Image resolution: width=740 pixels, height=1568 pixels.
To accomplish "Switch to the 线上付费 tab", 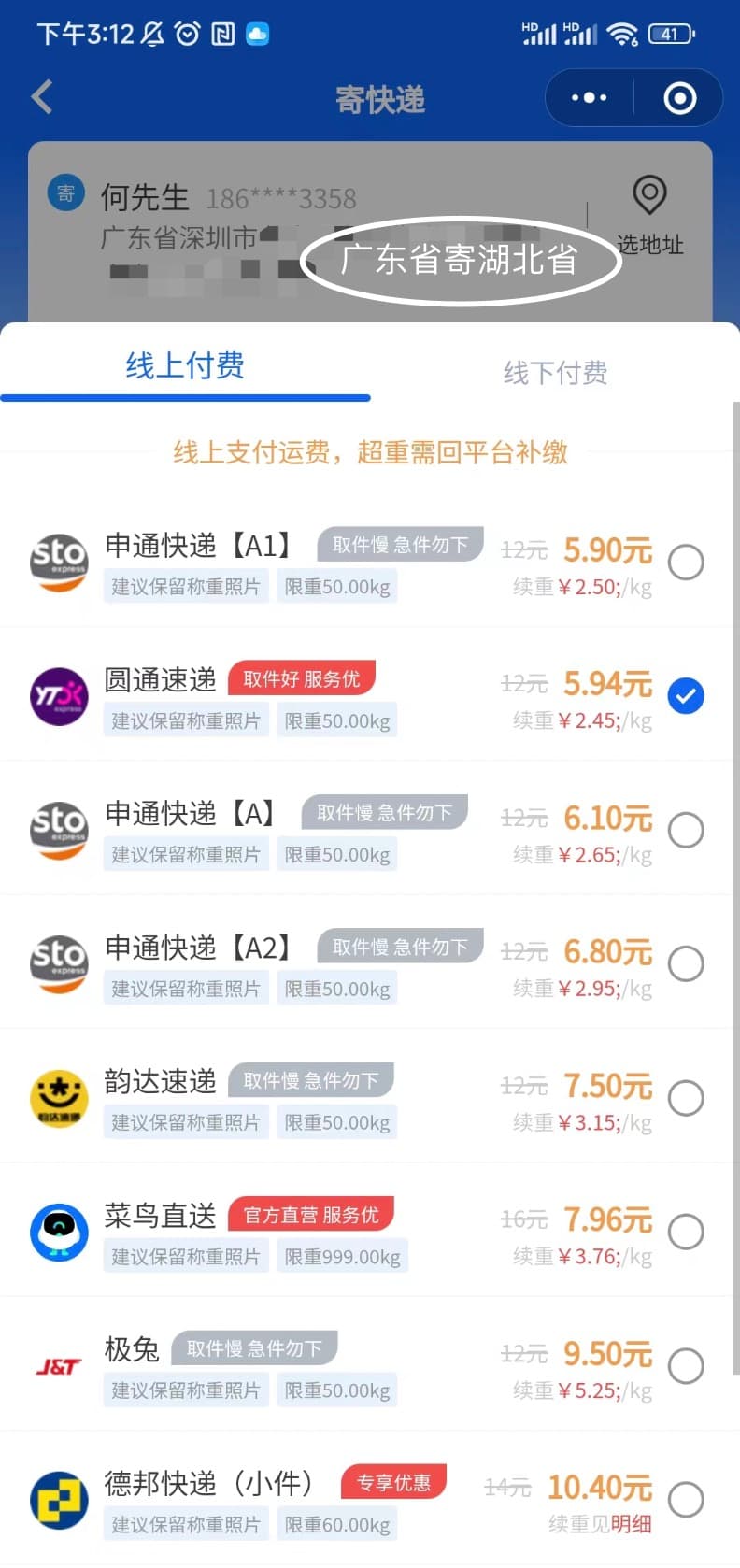I will 185,366.
